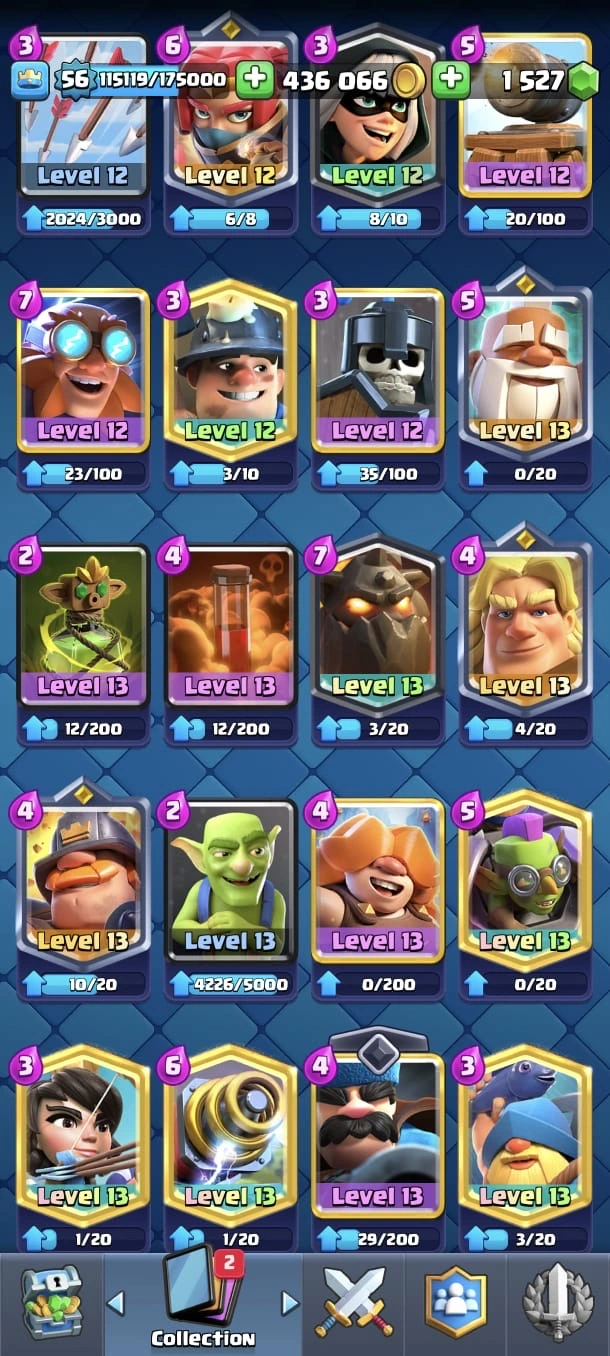Tap the green plus next to gold
Viewport: 610px width, 1356px height.
pos(452,79)
